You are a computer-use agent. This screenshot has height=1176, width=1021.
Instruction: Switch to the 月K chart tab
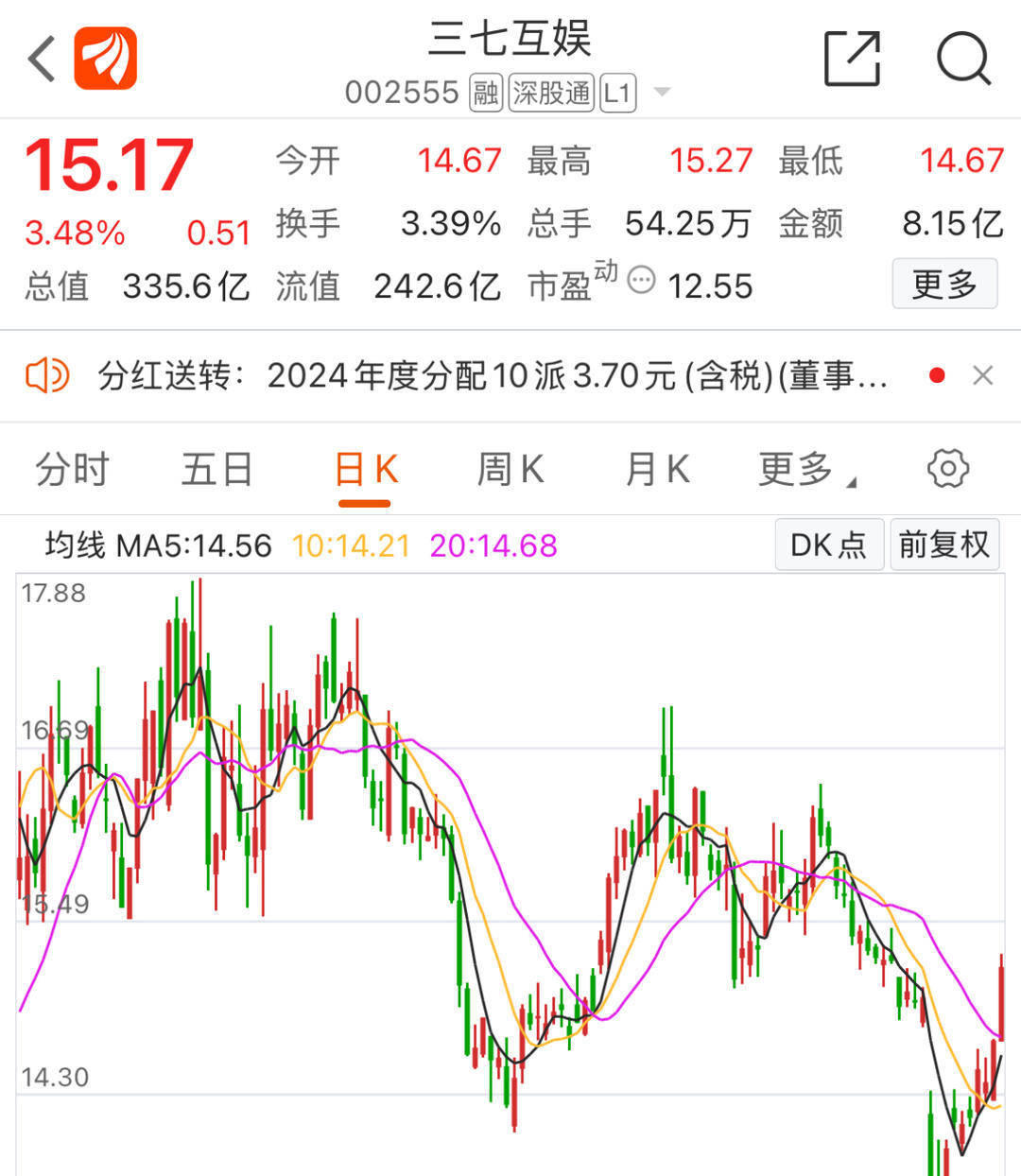pyautogui.click(x=657, y=469)
